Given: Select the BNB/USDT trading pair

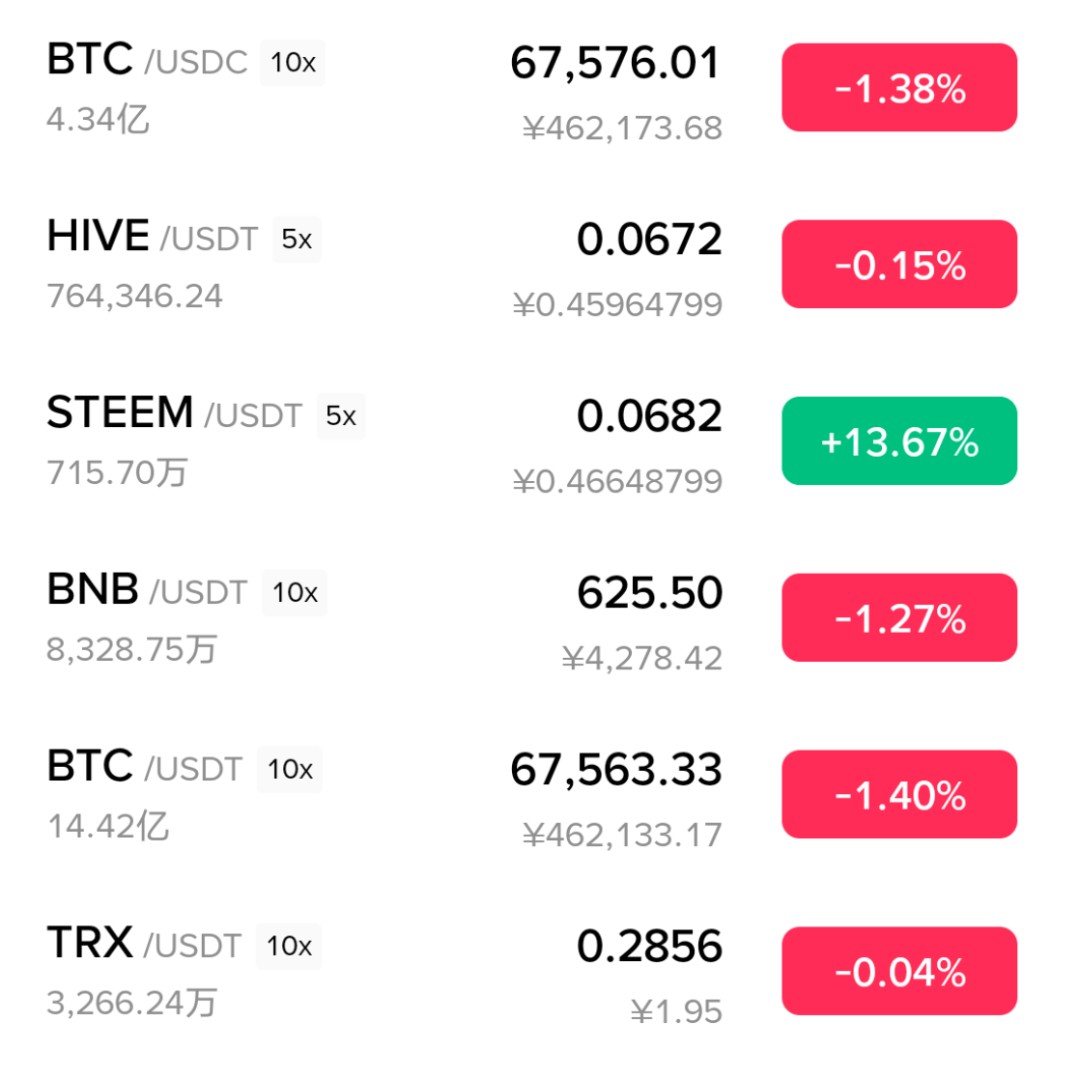Looking at the screenshot, I should coord(146,591).
